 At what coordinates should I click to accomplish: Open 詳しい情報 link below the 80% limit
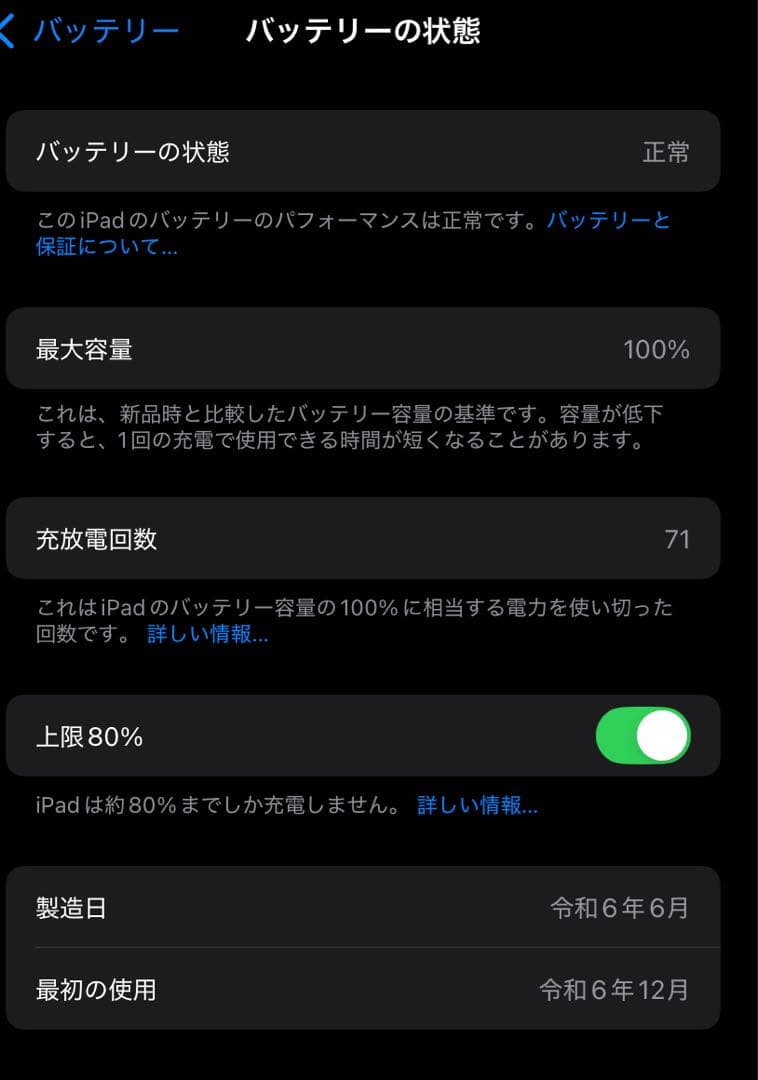tap(475, 805)
